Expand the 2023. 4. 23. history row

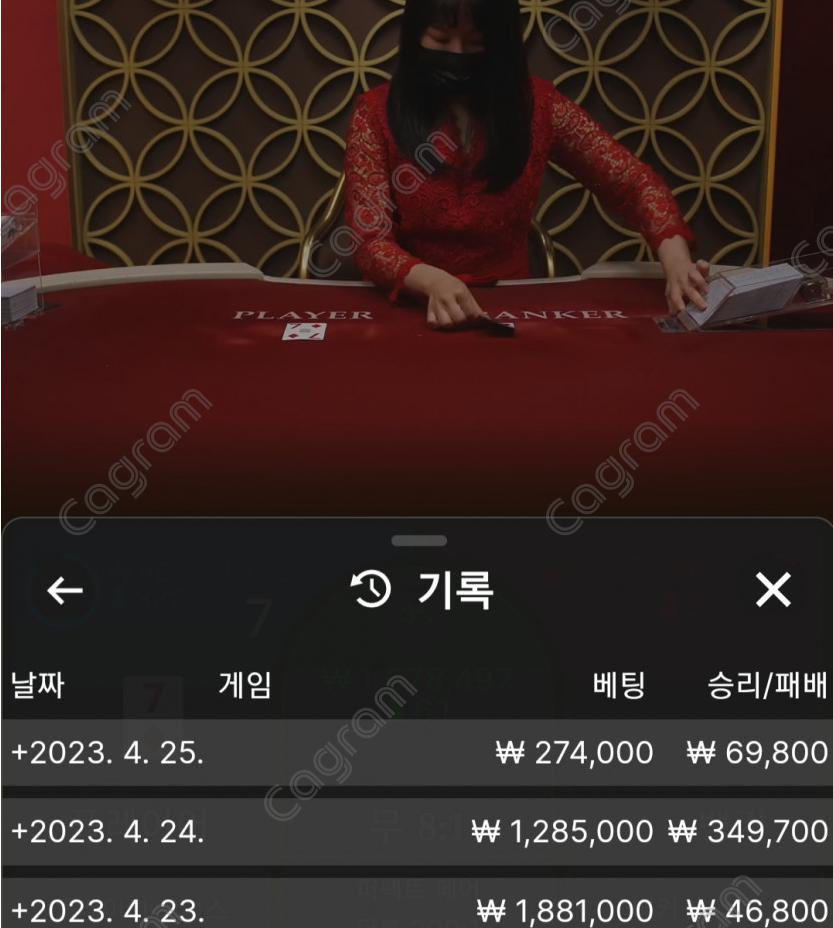[x=19, y=910]
